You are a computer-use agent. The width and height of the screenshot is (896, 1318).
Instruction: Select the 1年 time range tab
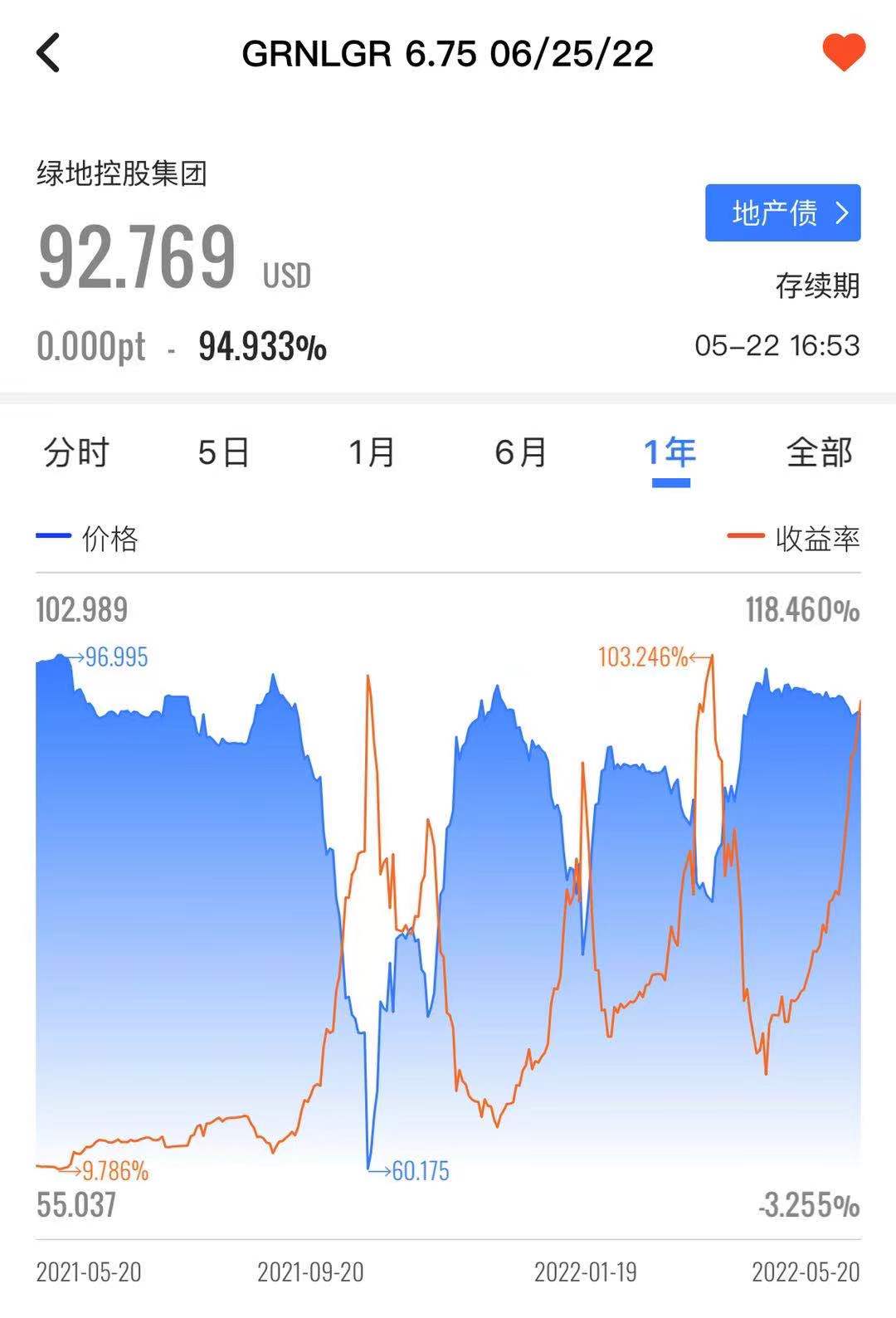(670, 453)
